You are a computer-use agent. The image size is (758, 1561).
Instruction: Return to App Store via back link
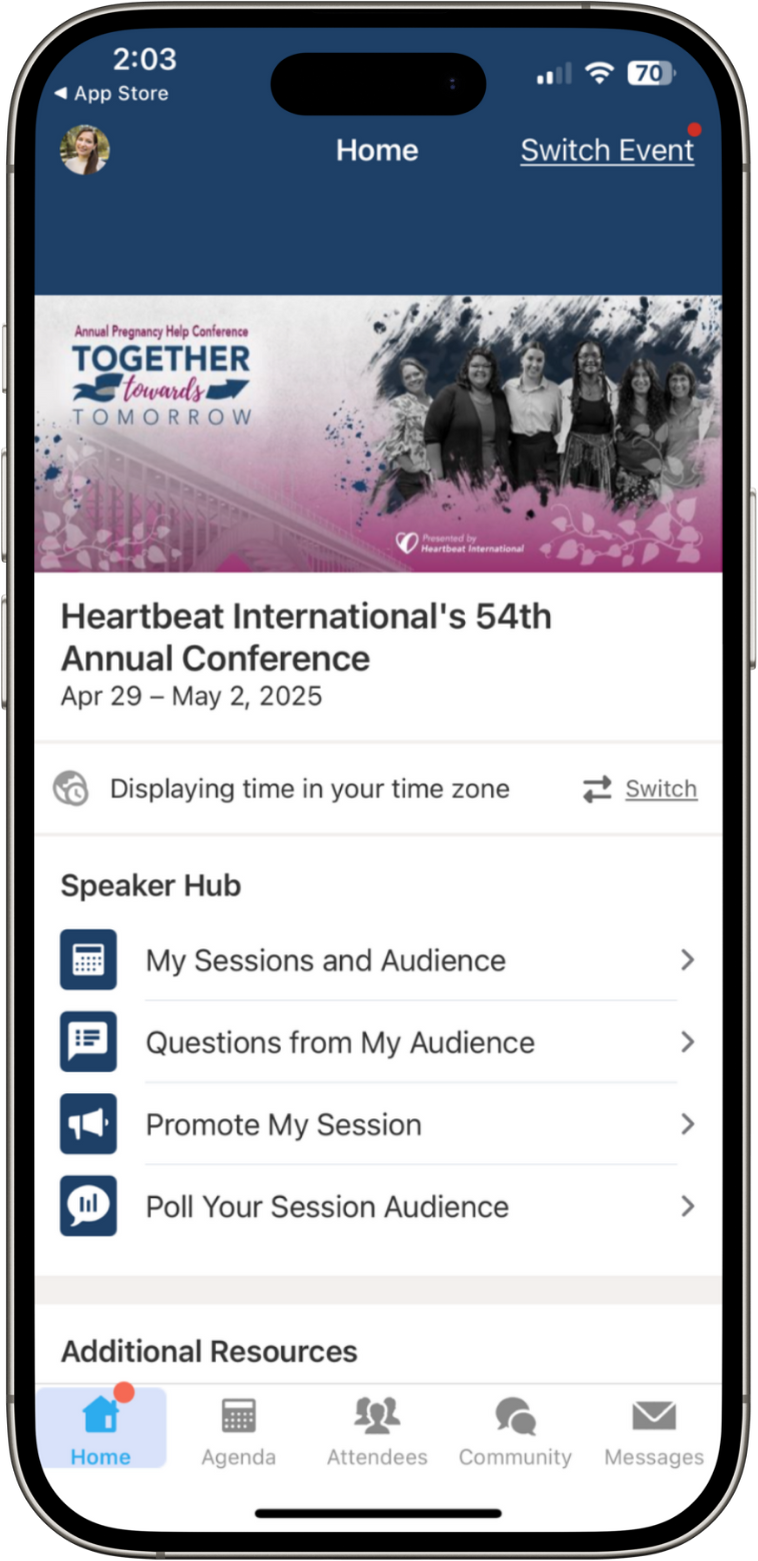pyautogui.click(x=111, y=94)
